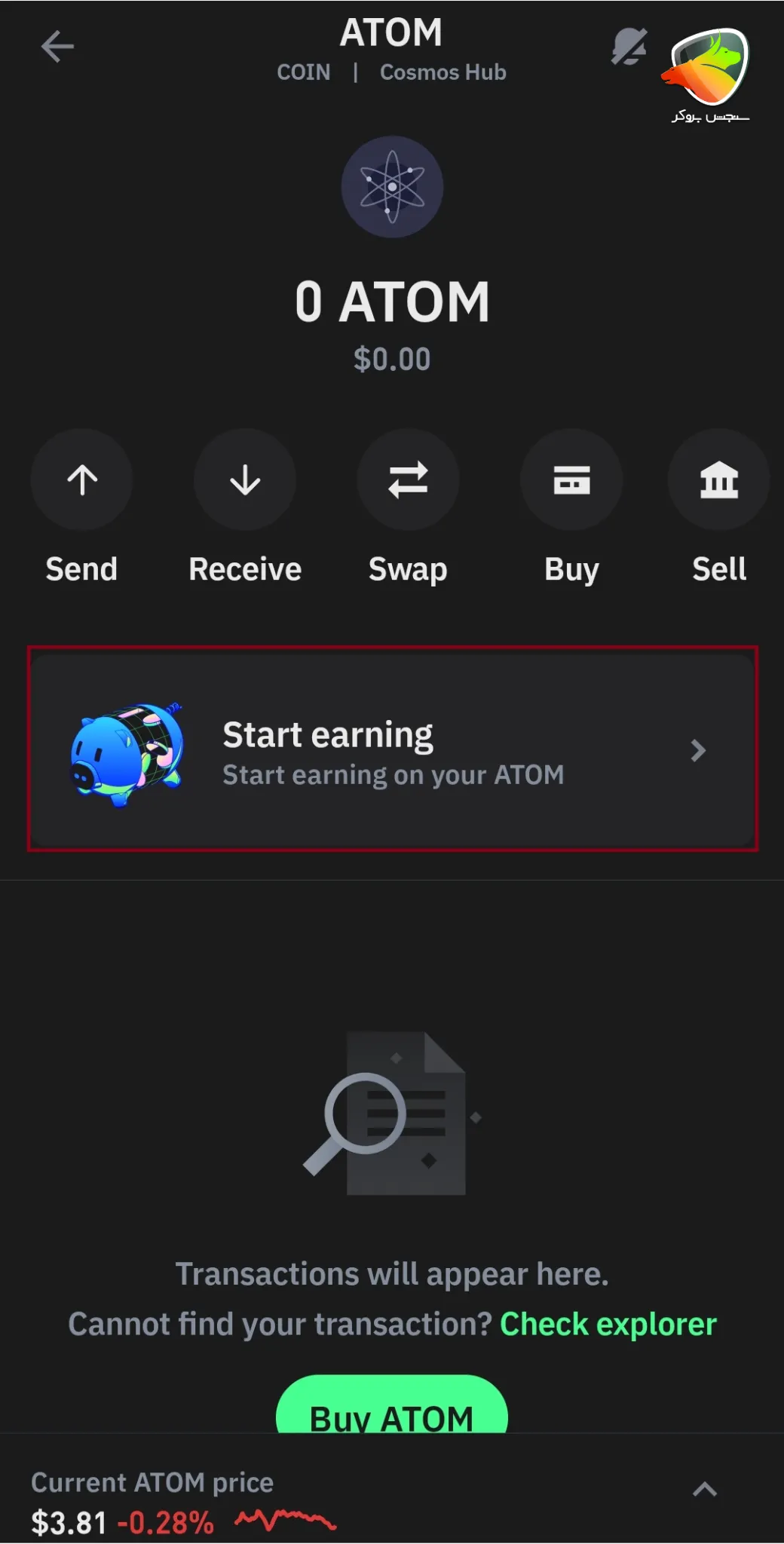This screenshot has width=784, height=1544.
Task: Open the Start earning card
Action: 392,750
